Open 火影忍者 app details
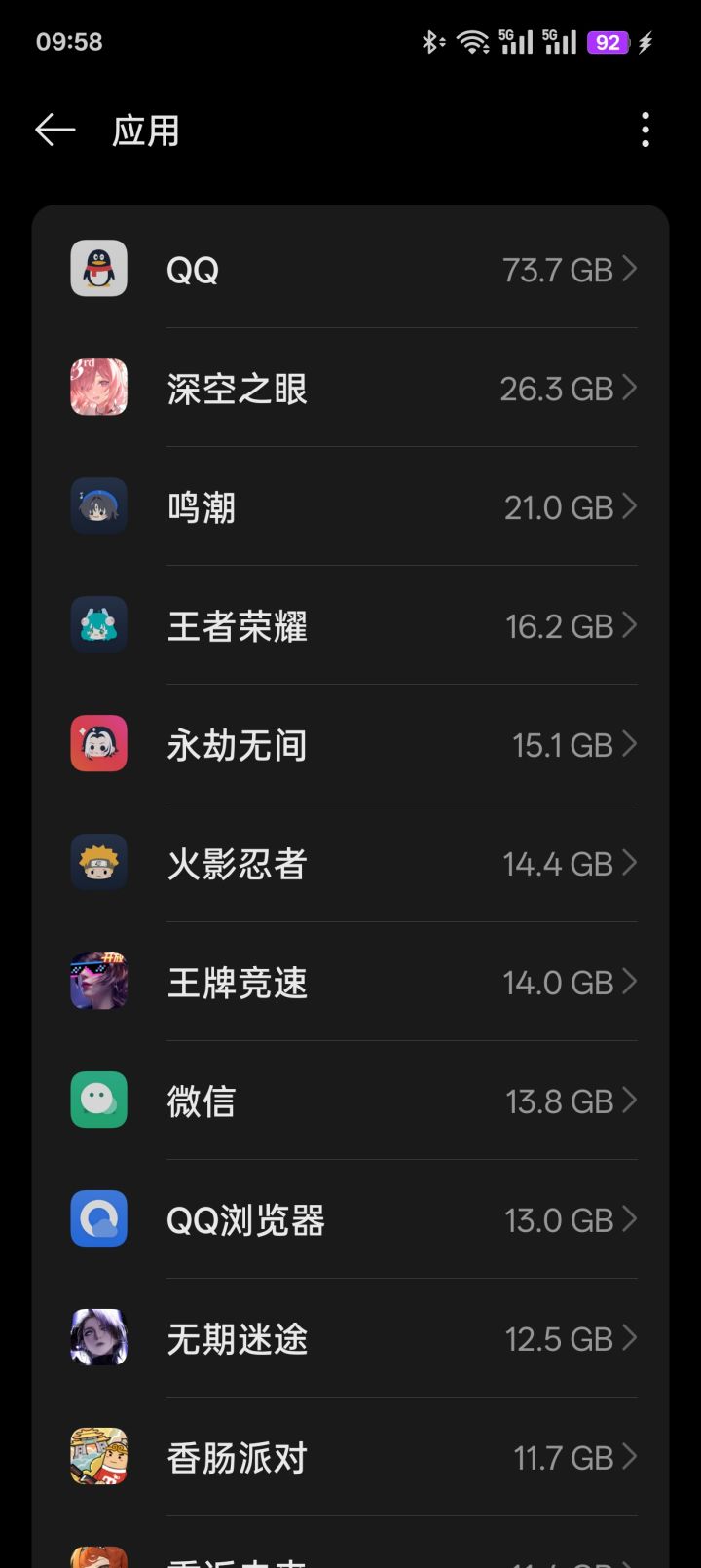Screen dimensions: 701x1568 pyautogui.click(x=350, y=863)
